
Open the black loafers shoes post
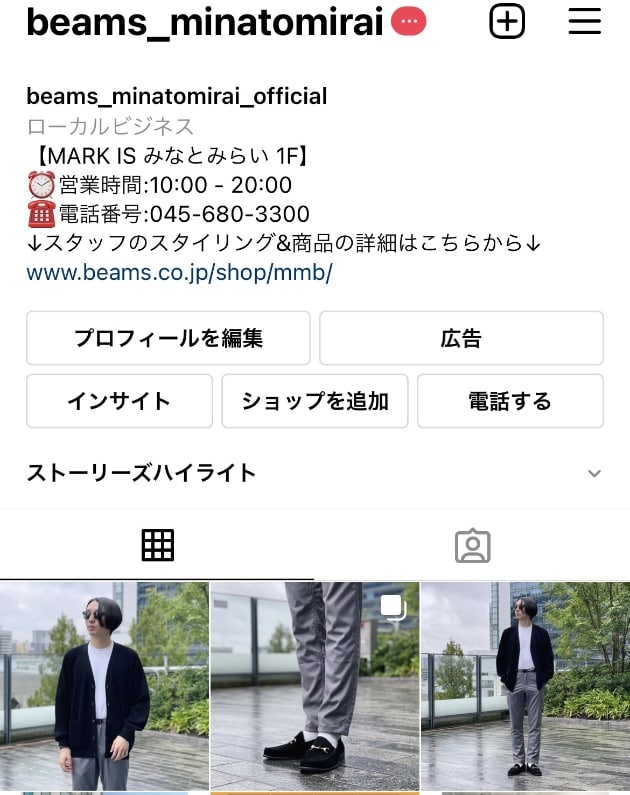point(315,686)
